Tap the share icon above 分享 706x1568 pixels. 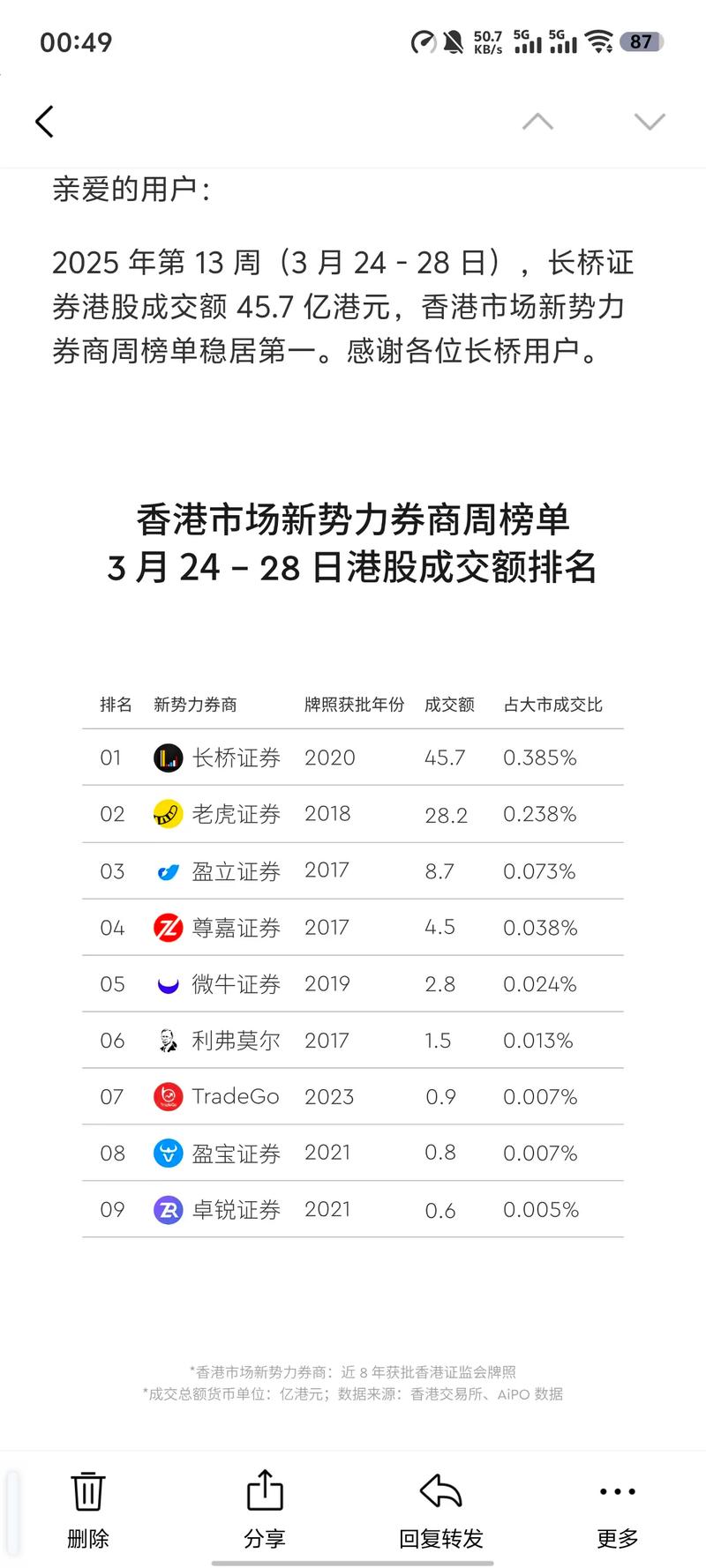263,1492
